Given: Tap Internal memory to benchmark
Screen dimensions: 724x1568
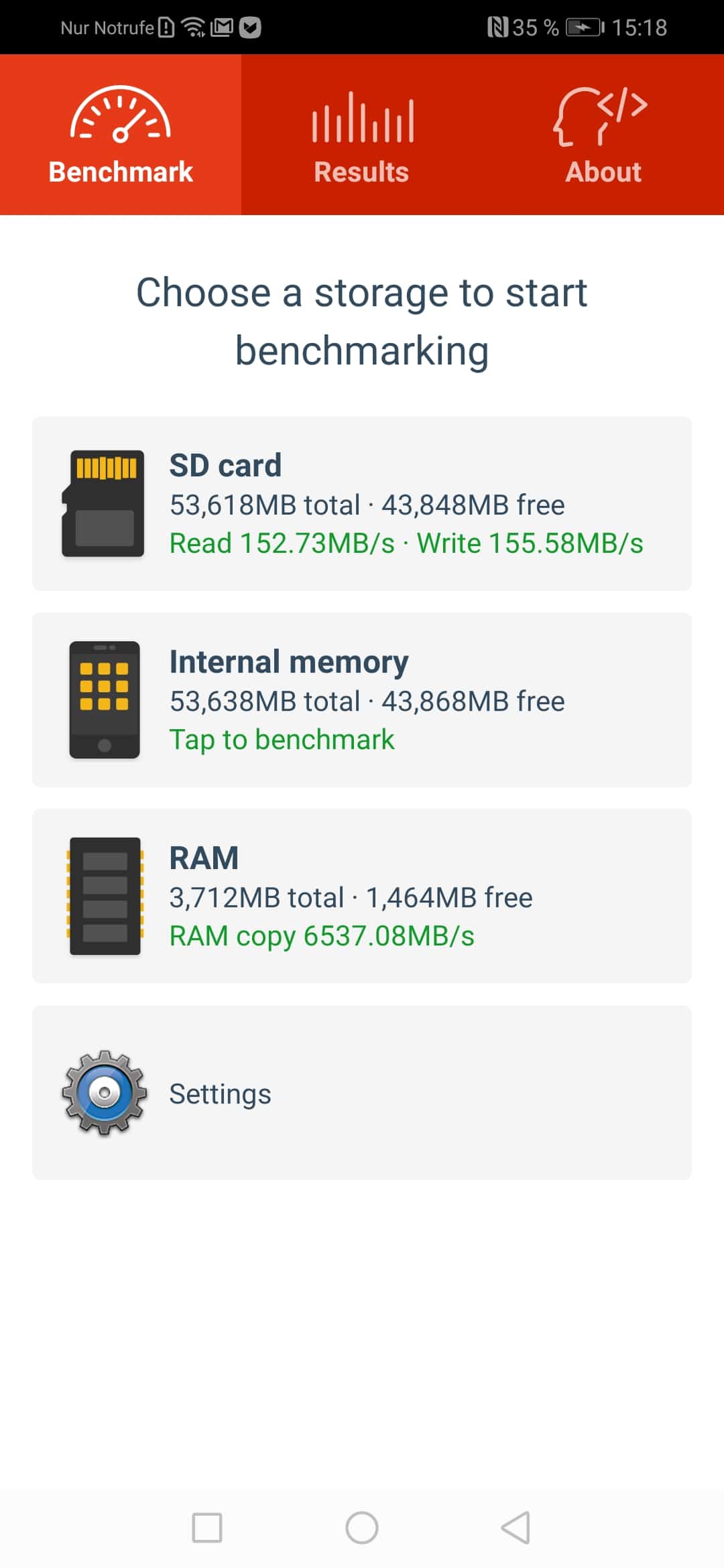Looking at the screenshot, I should click(362, 700).
